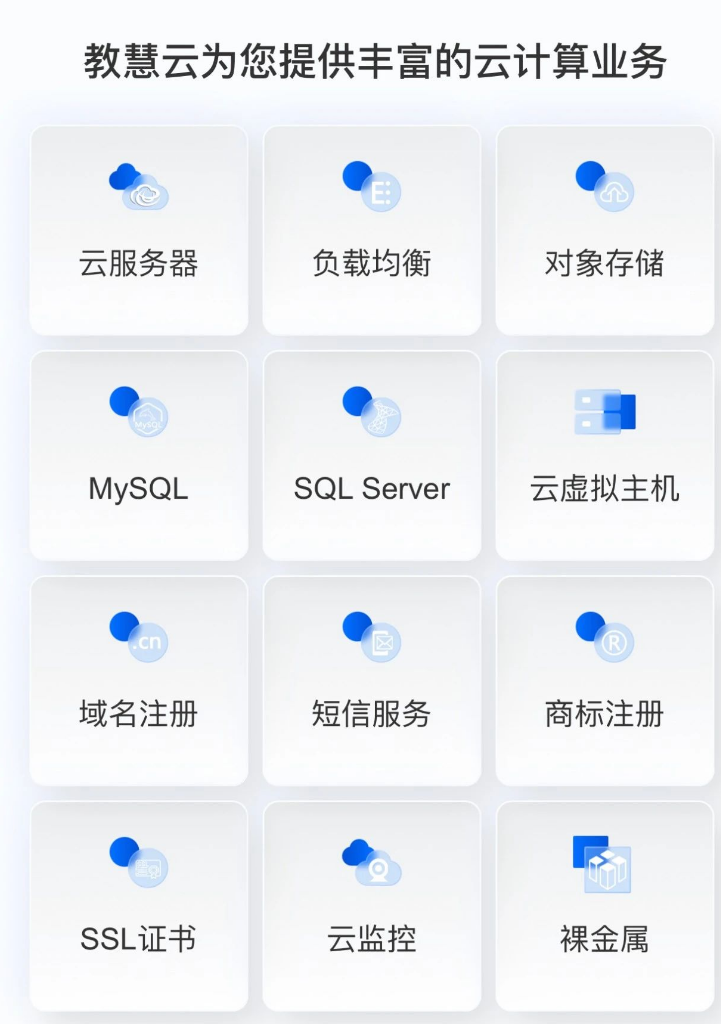Image resolution: width=721 pixels, height=1024 pixels.
Task: Click the 云监控 cloud monitoring icon
Action: pyautogui.click(x=370, y=862)
